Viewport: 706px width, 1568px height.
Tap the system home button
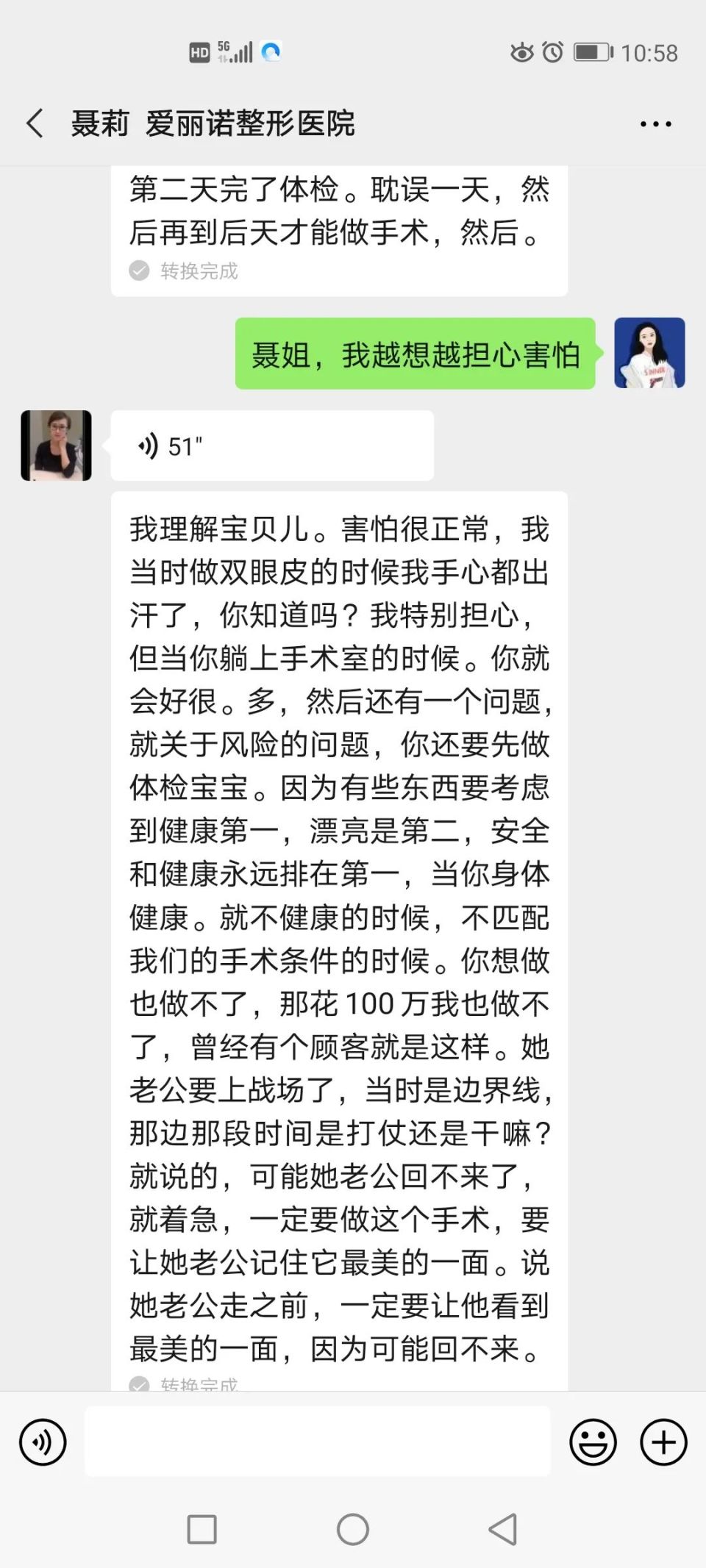tap(353, 1530)
